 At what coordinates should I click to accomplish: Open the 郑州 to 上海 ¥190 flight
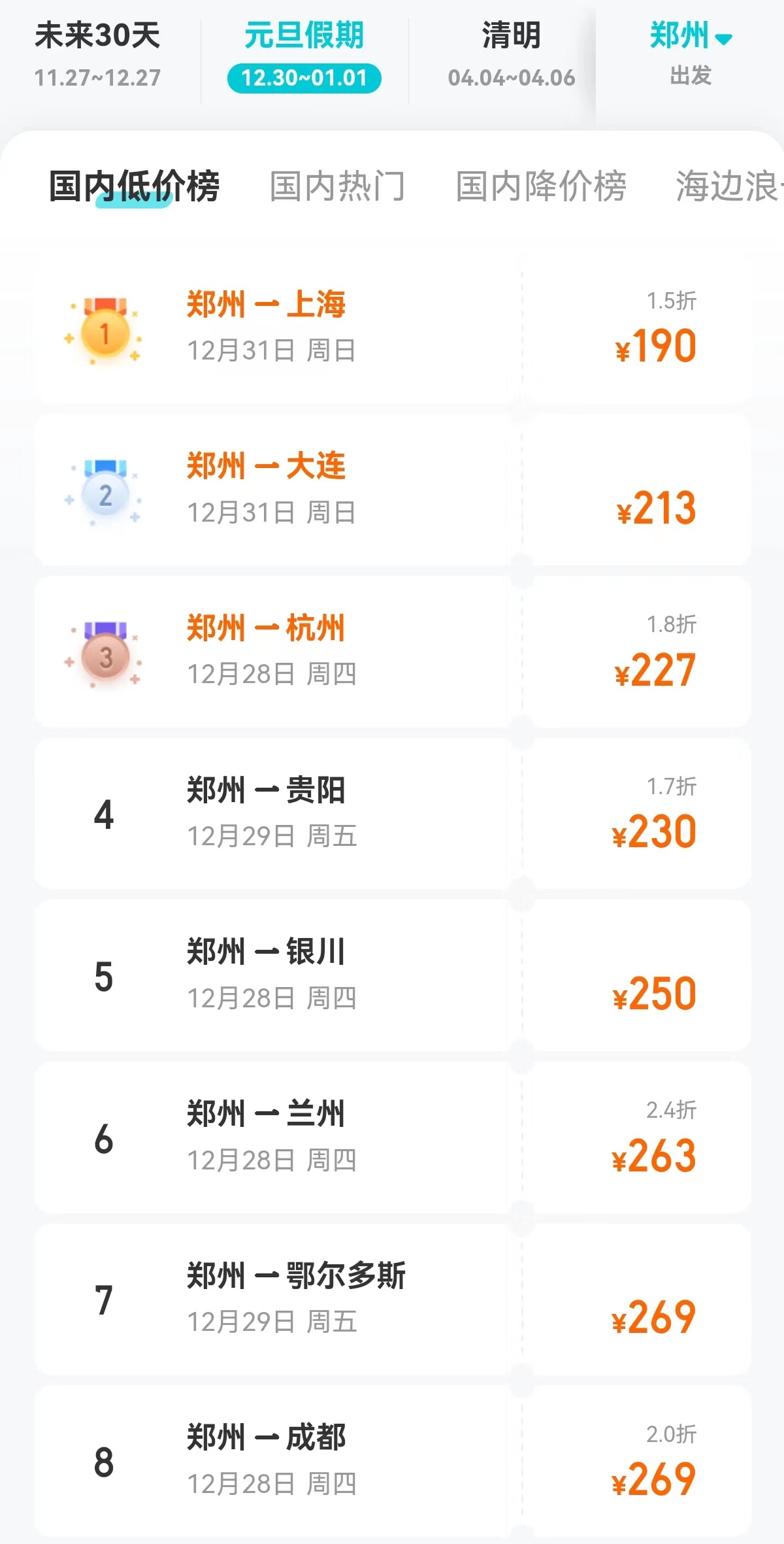pyautogui.click(x=392, y=328)
